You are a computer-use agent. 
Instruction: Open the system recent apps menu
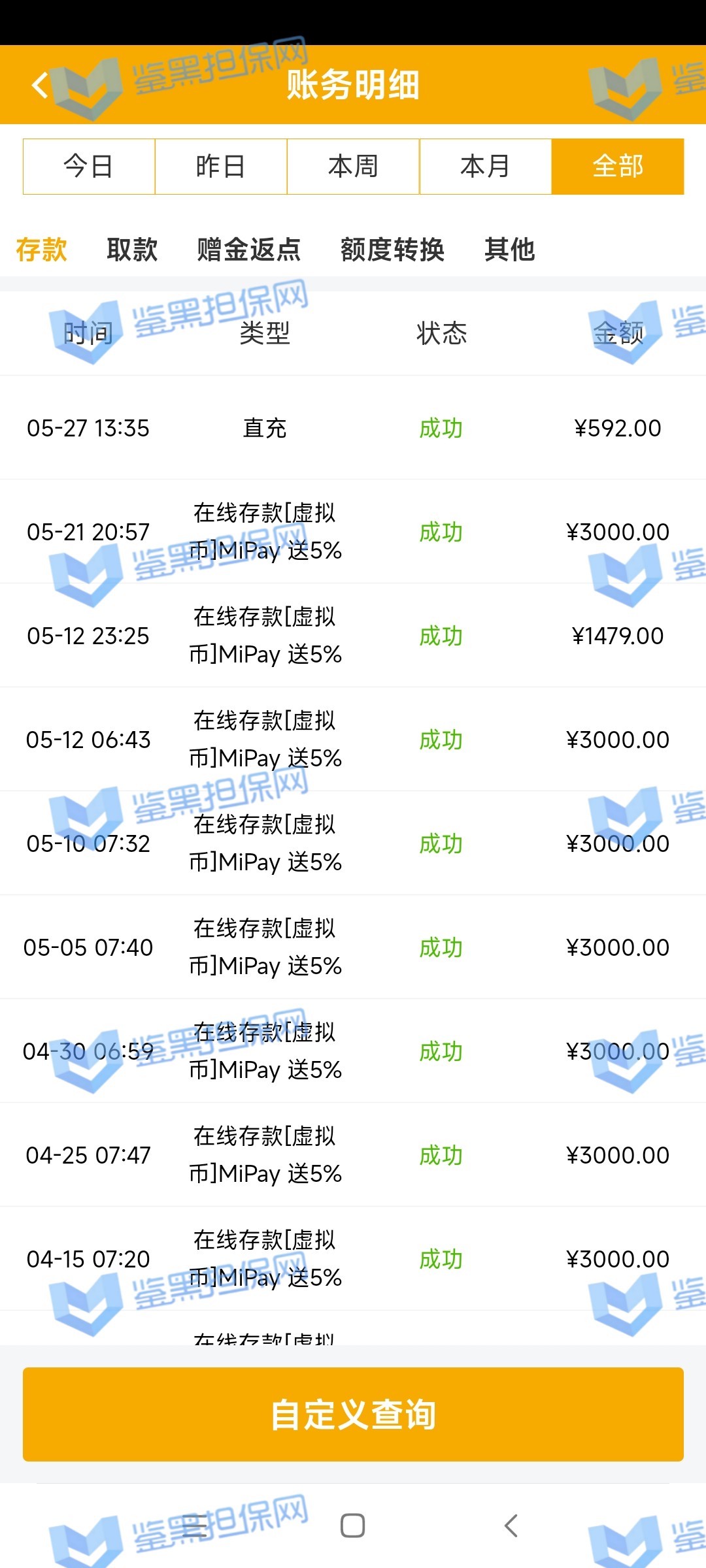pyautogui.click(x=194, y=1526)
